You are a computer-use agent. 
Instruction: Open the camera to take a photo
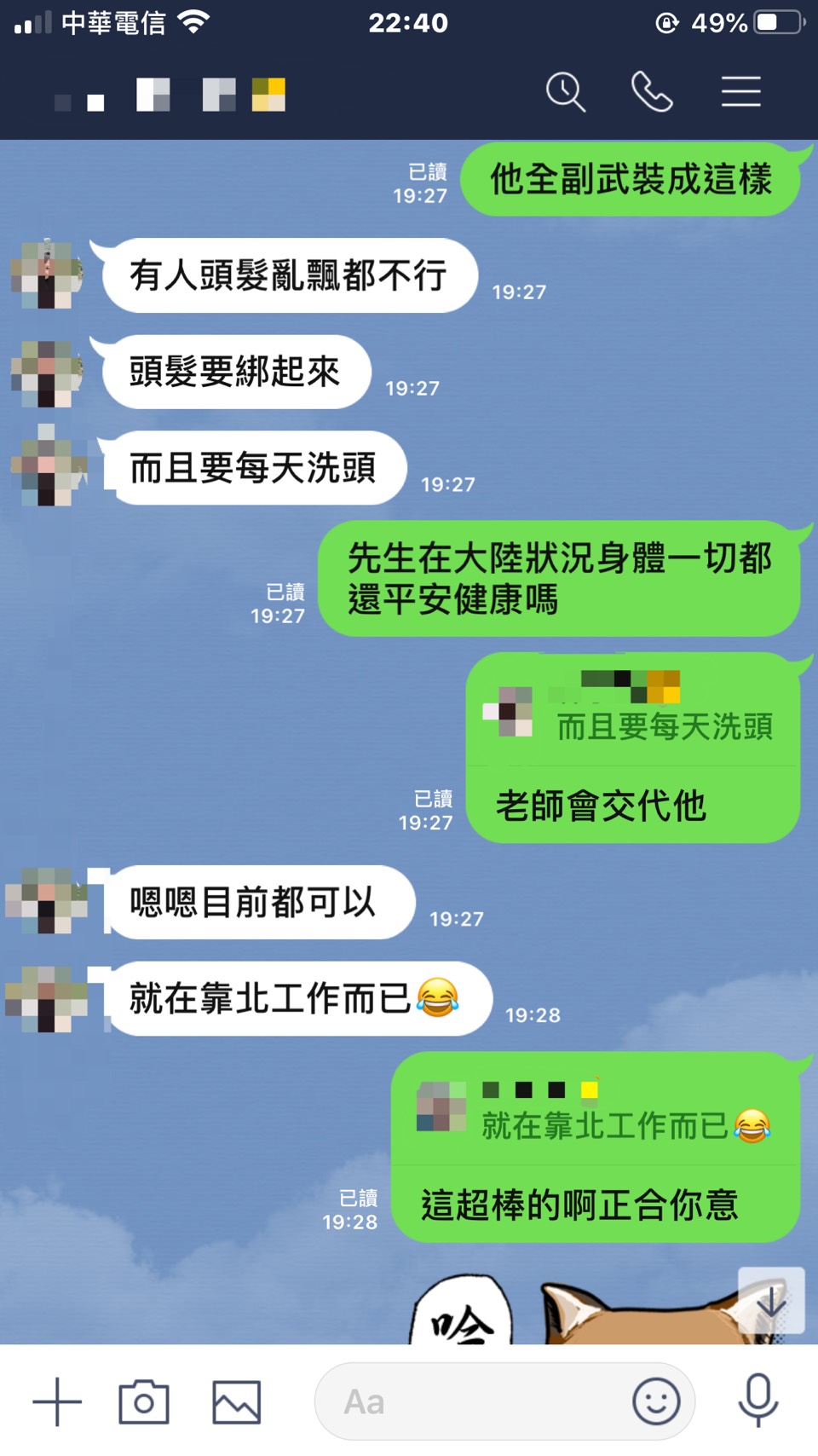click(x=143, y=1401)
